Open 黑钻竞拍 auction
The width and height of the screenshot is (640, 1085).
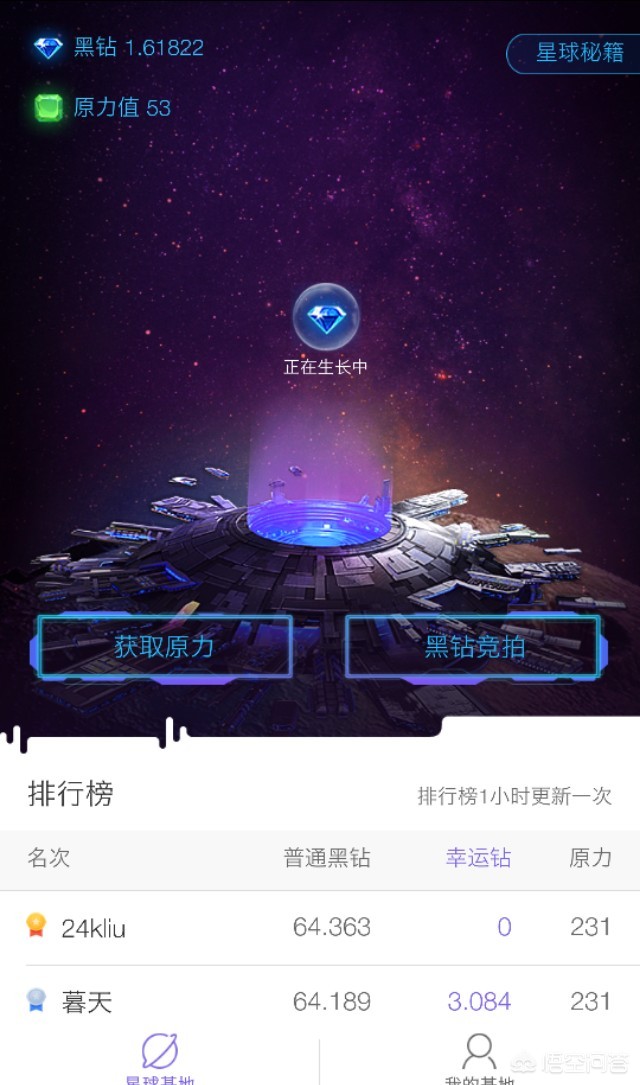tap(474, 646)
